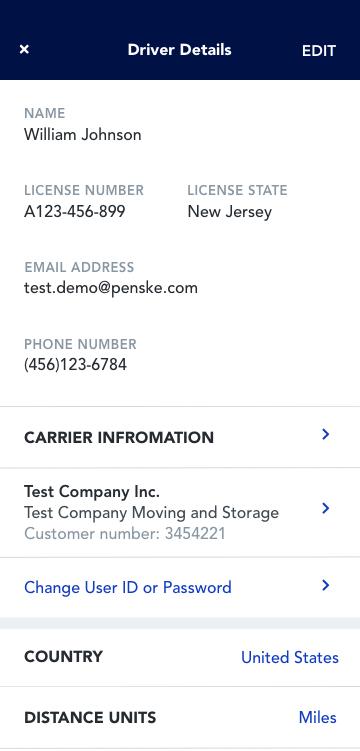Open the Carrier Infromation row
This screenshot has height=751, width=360.
point(180,437)
